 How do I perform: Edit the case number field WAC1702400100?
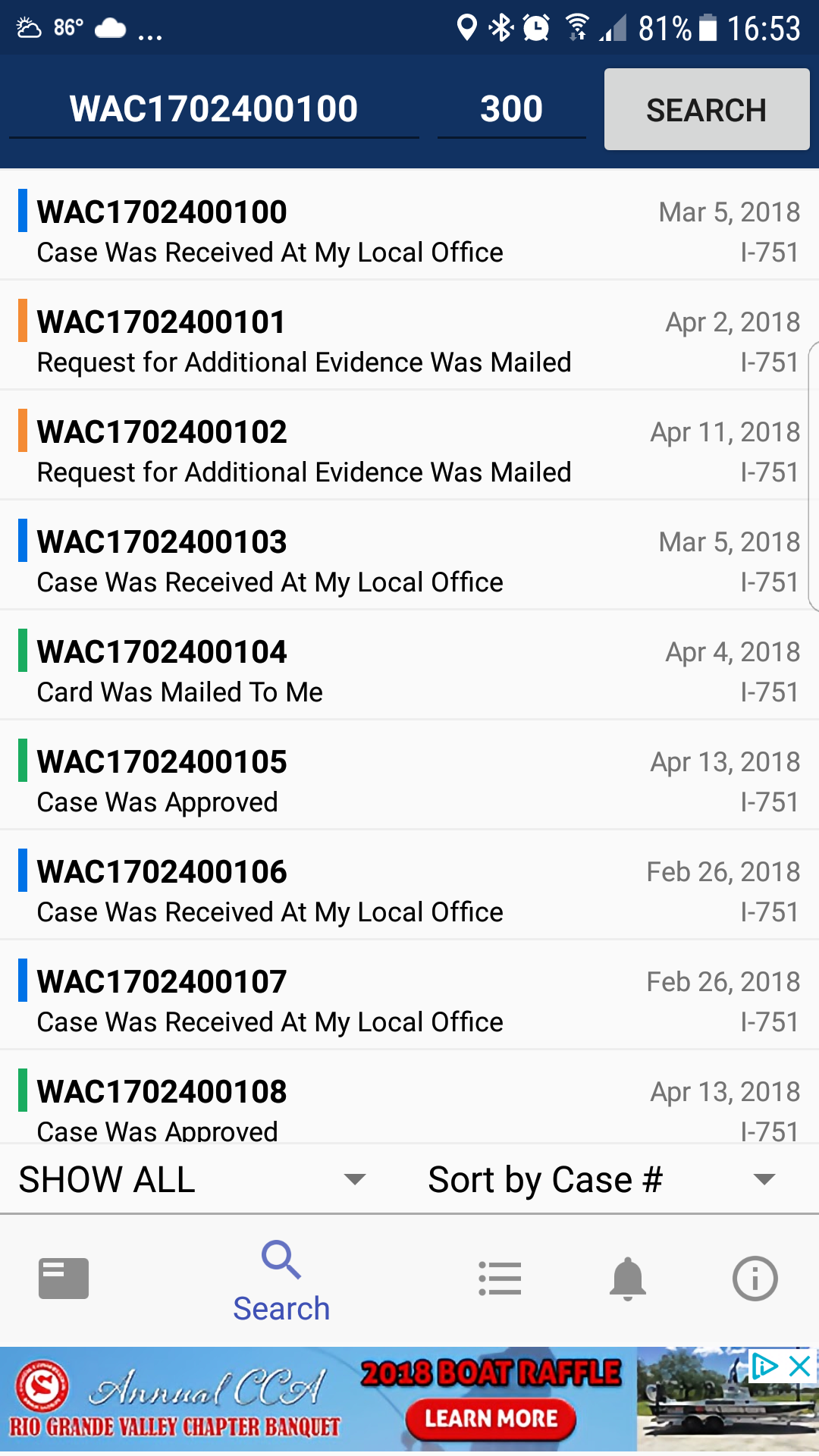[x=214, y=109]
